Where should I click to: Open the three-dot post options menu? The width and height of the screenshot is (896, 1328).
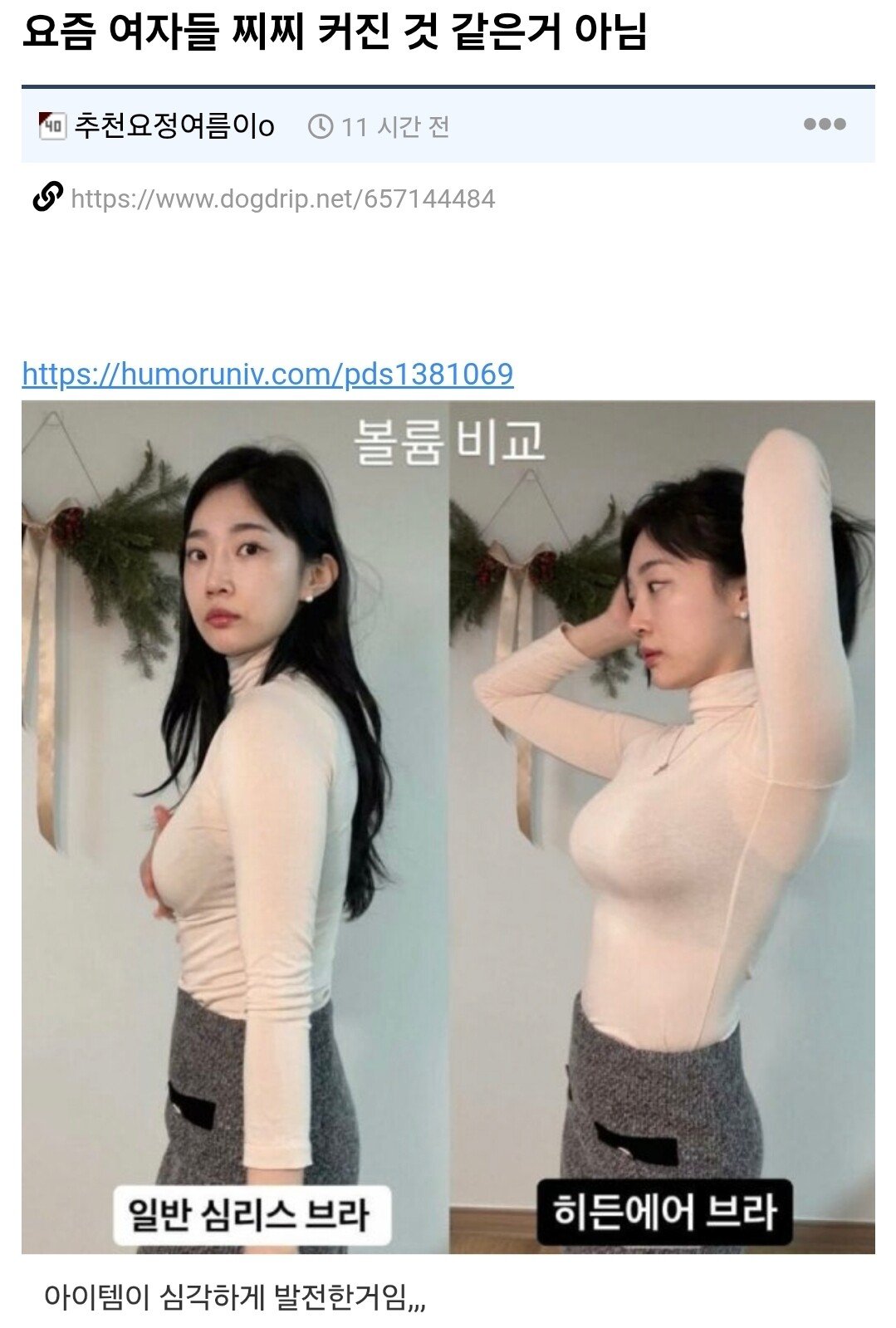tap(824, 125)
